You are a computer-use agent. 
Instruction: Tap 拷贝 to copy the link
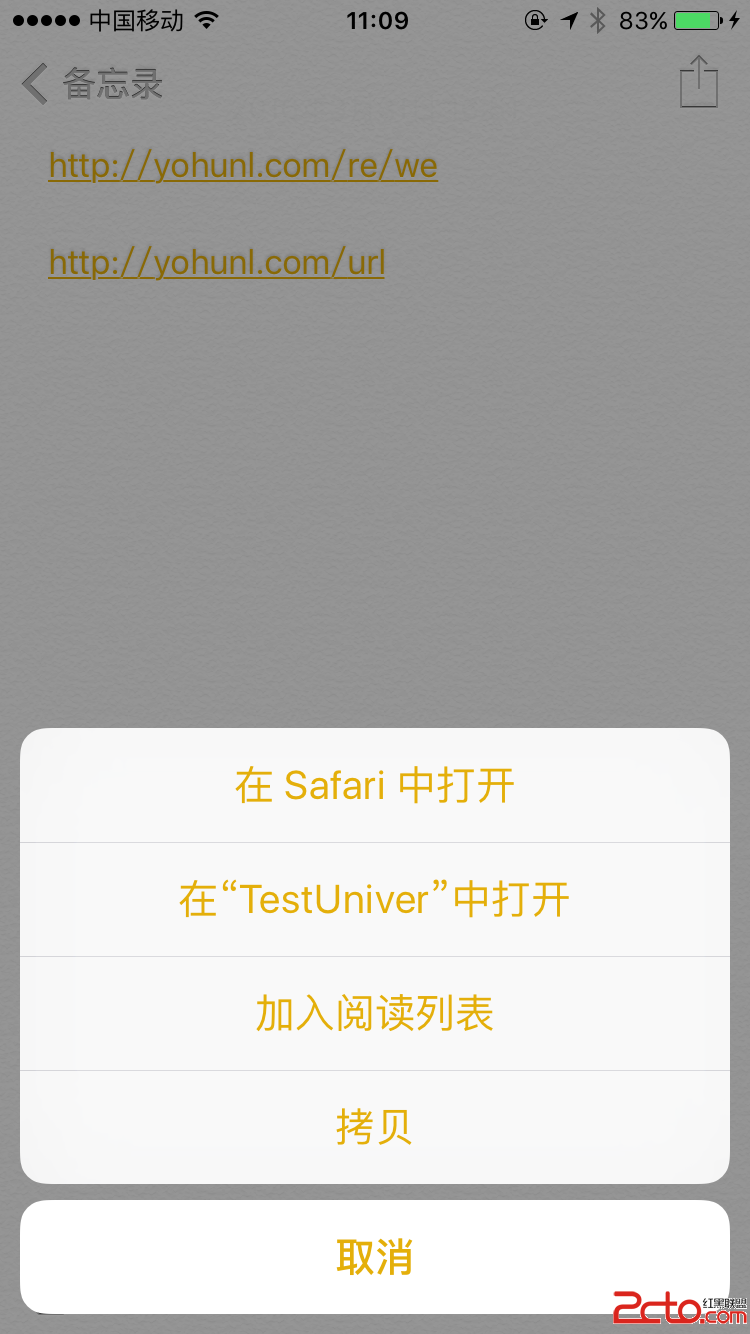pos(375,1127)
